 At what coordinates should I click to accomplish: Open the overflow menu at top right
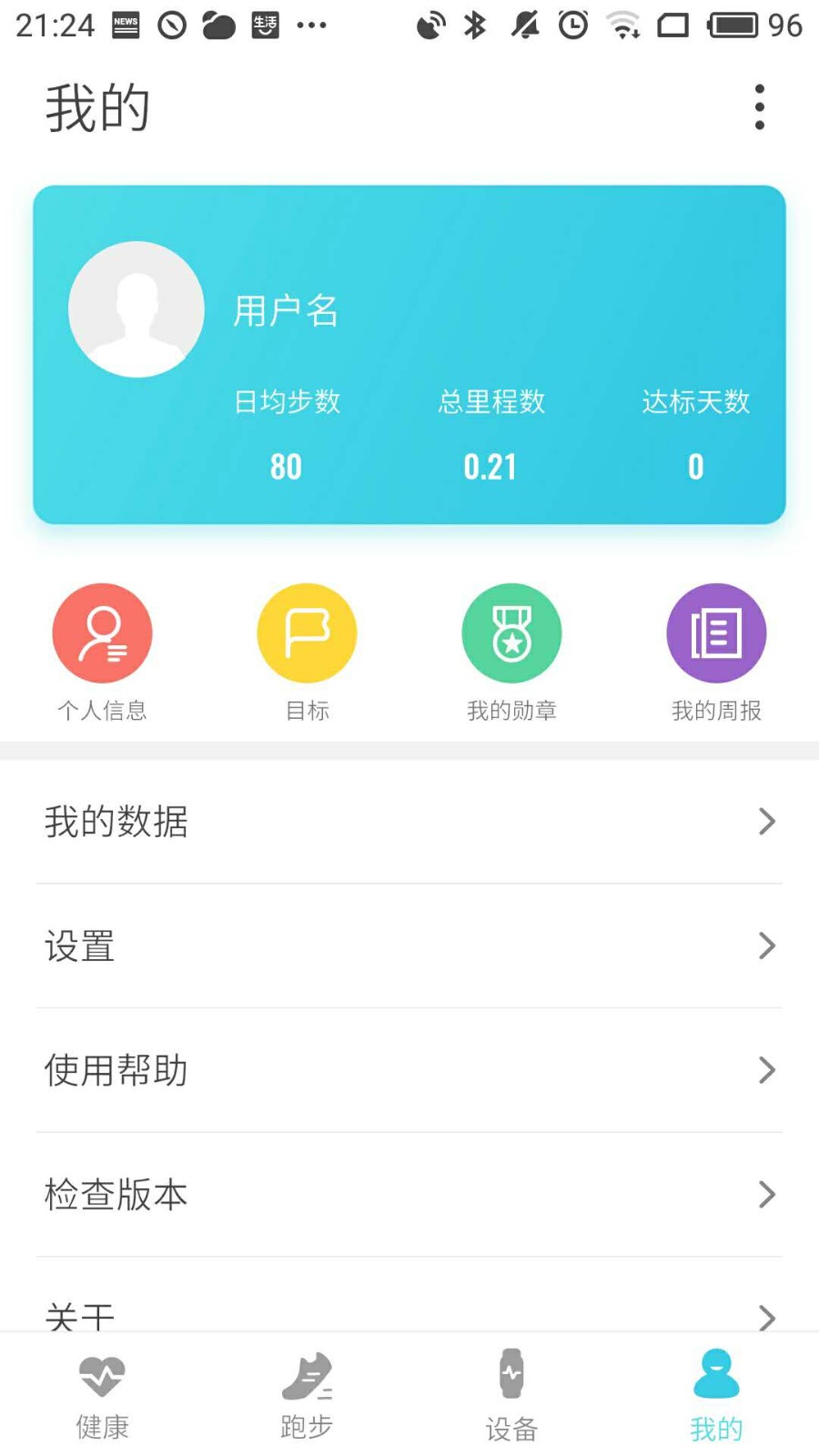tap(761, 106)
